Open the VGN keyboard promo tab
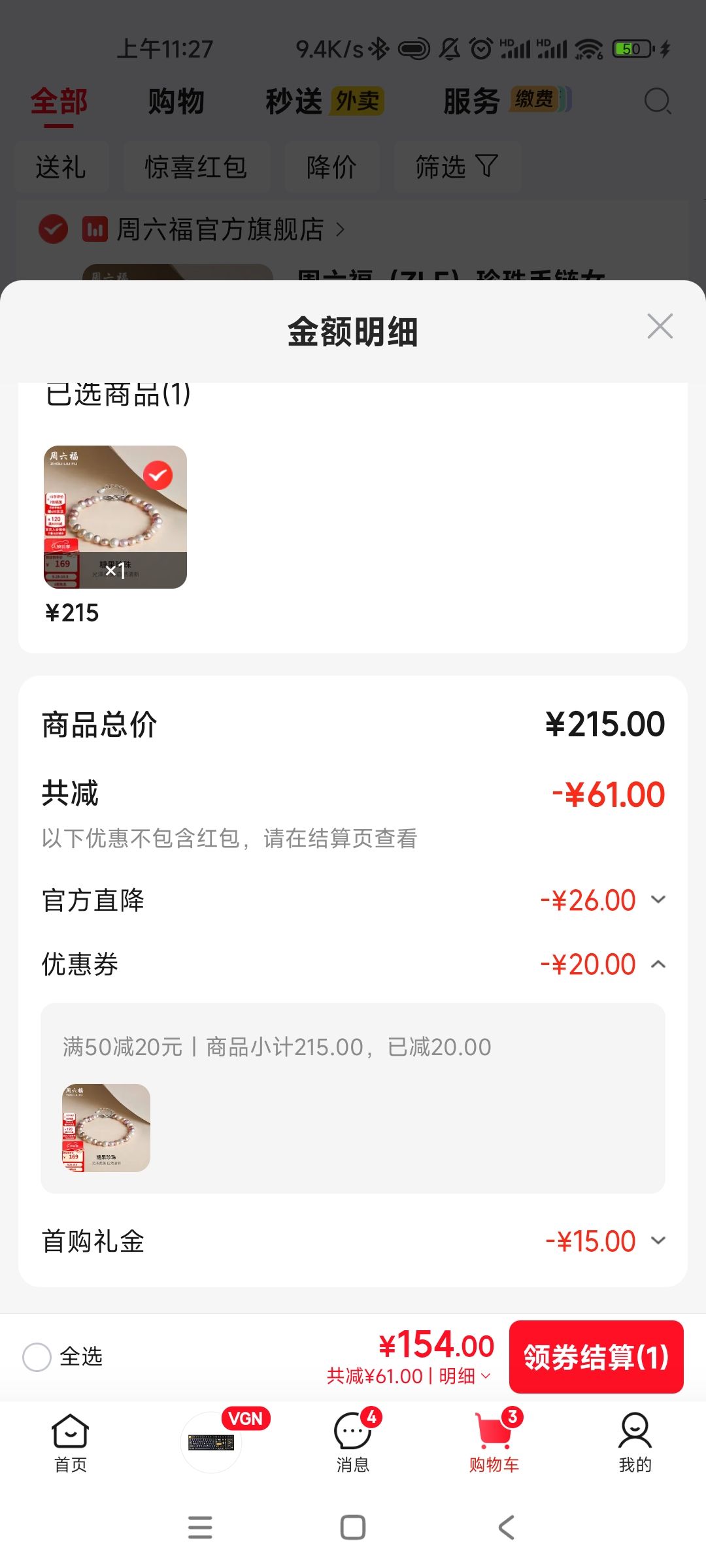Viewport: 706px width, 1568px height. click(211, 1442)
